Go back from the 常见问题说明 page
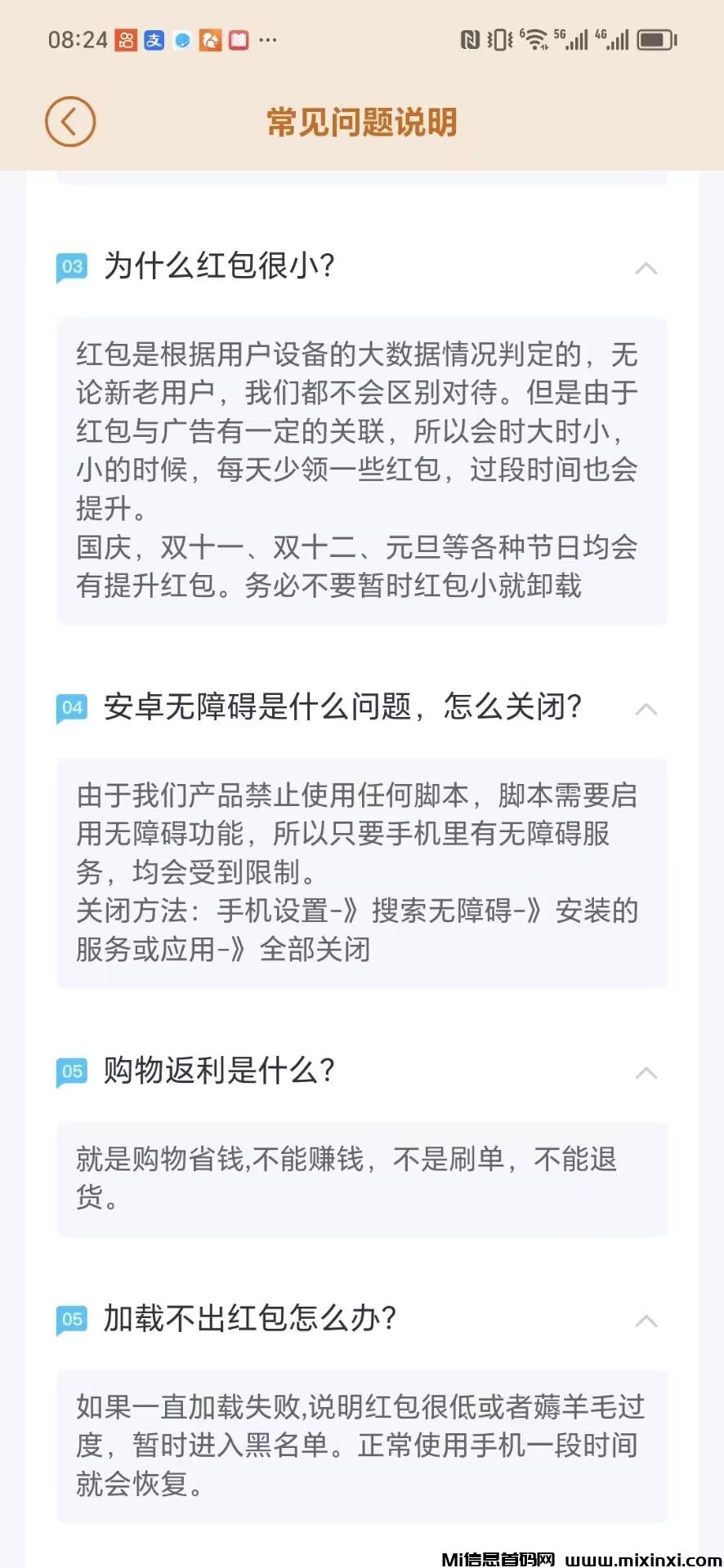724x1568 pixels. pyautogui.click(x=70, y=122)
